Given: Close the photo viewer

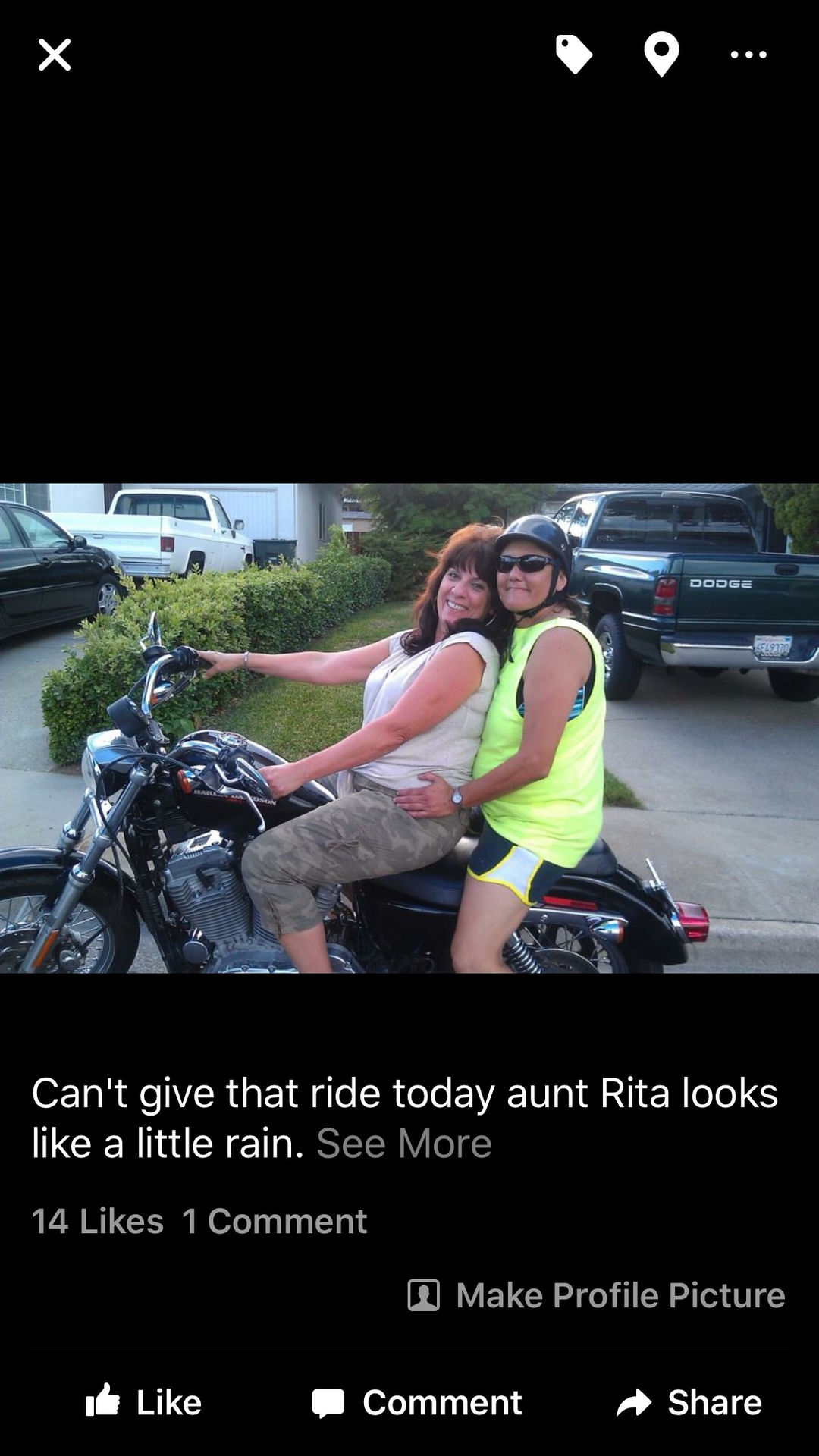Looking at the screenshot, I should [55, 55].
